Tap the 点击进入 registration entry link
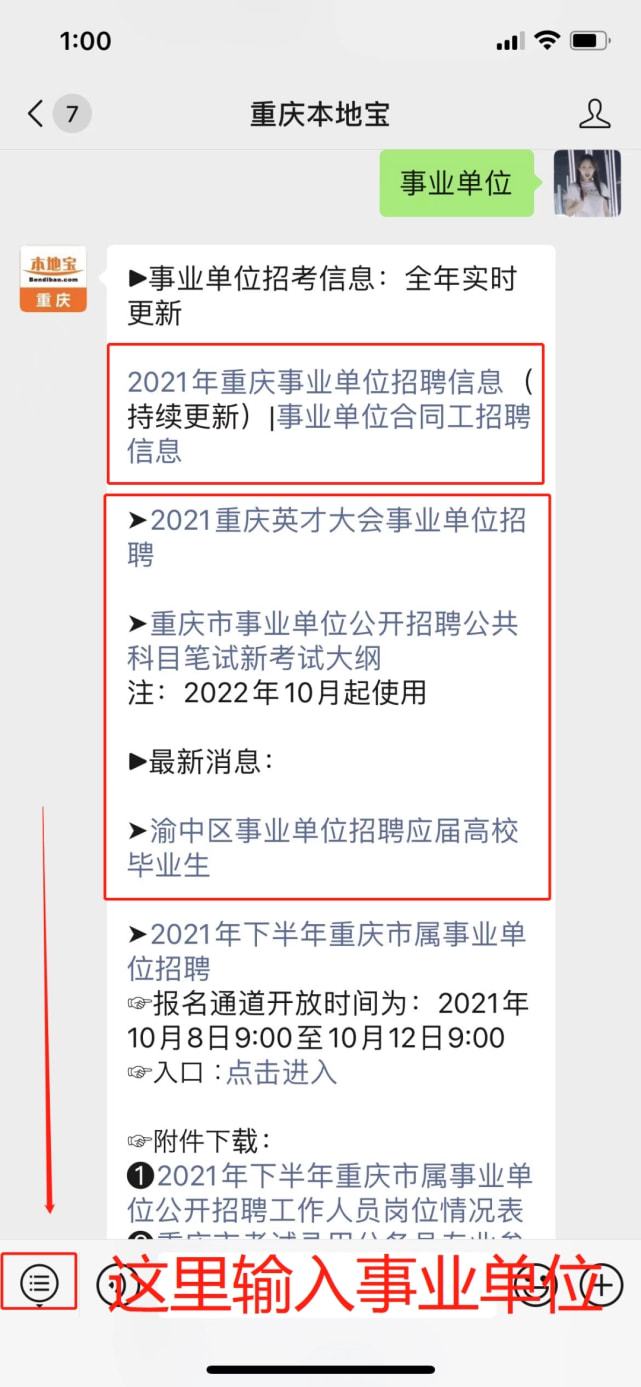This screenshot has height=1387, width=641. pyautogui.click(x=282, y=1072)
